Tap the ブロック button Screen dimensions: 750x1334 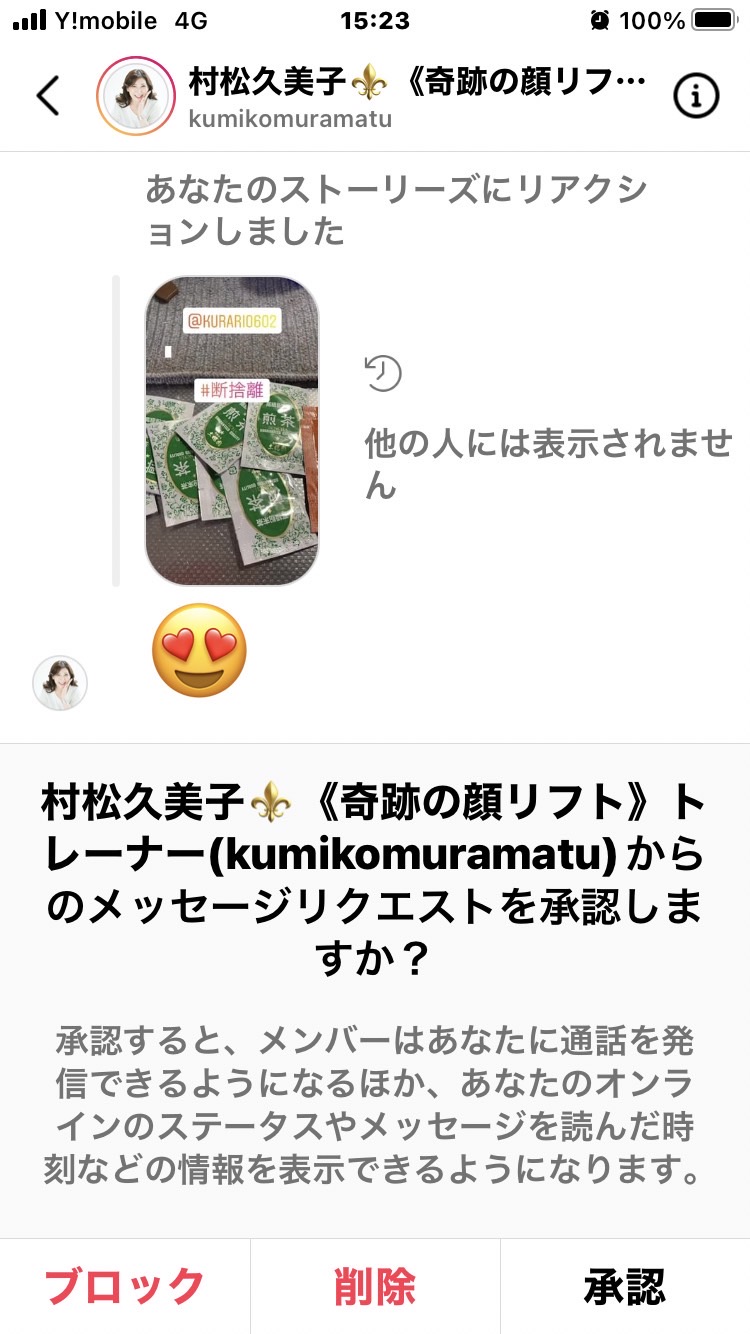tap(125, 1286)
